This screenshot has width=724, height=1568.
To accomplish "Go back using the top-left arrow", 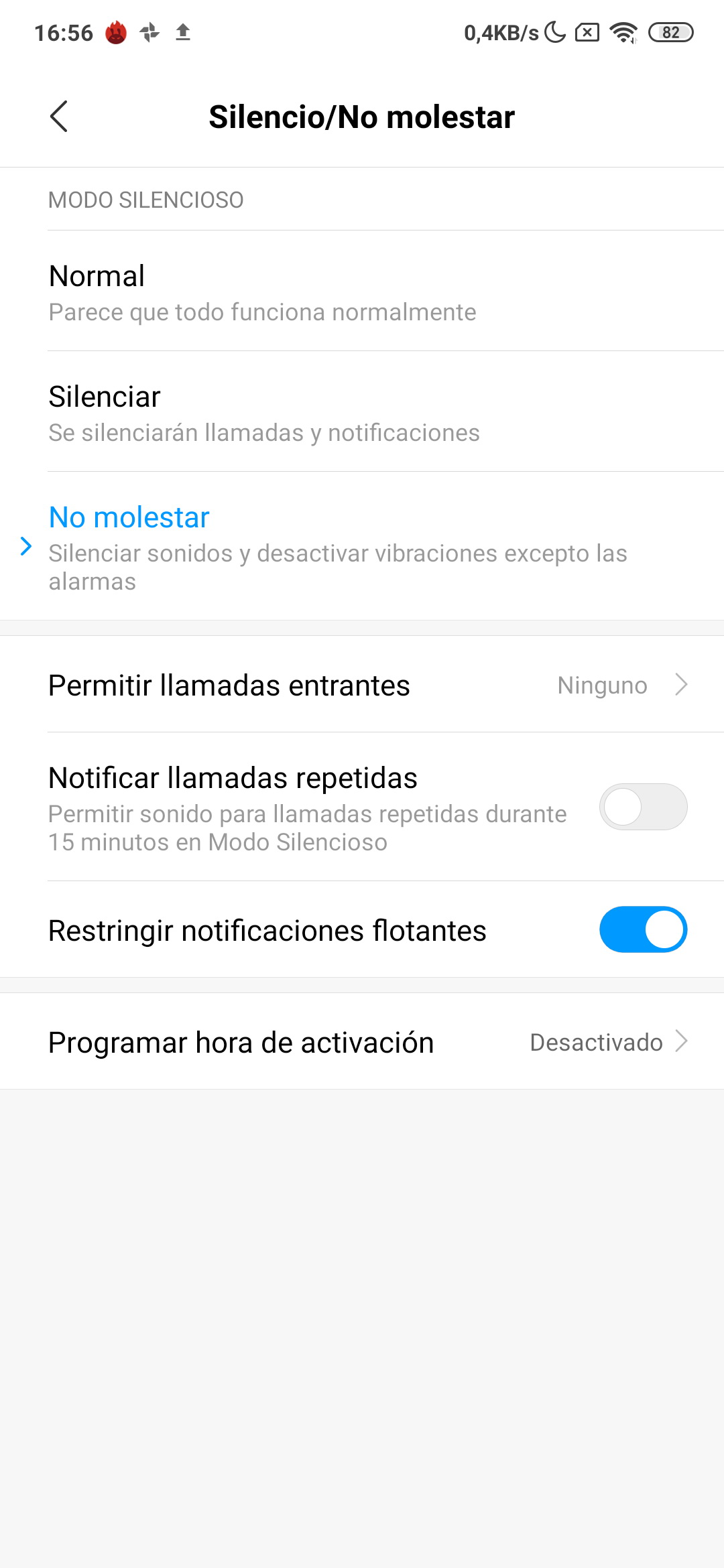I will pos(59,117).
